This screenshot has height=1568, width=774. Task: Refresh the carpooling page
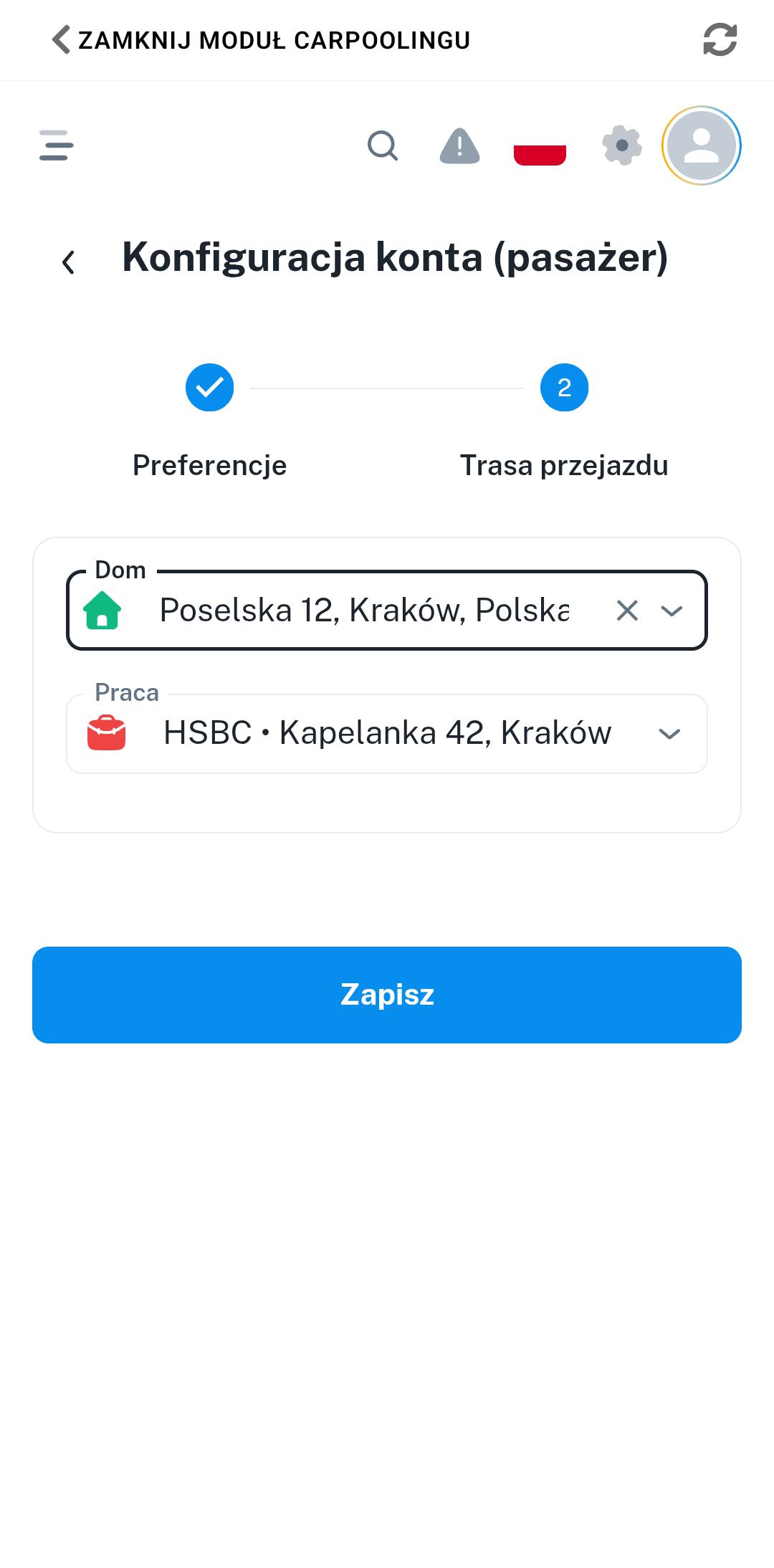tap(720, 39)
